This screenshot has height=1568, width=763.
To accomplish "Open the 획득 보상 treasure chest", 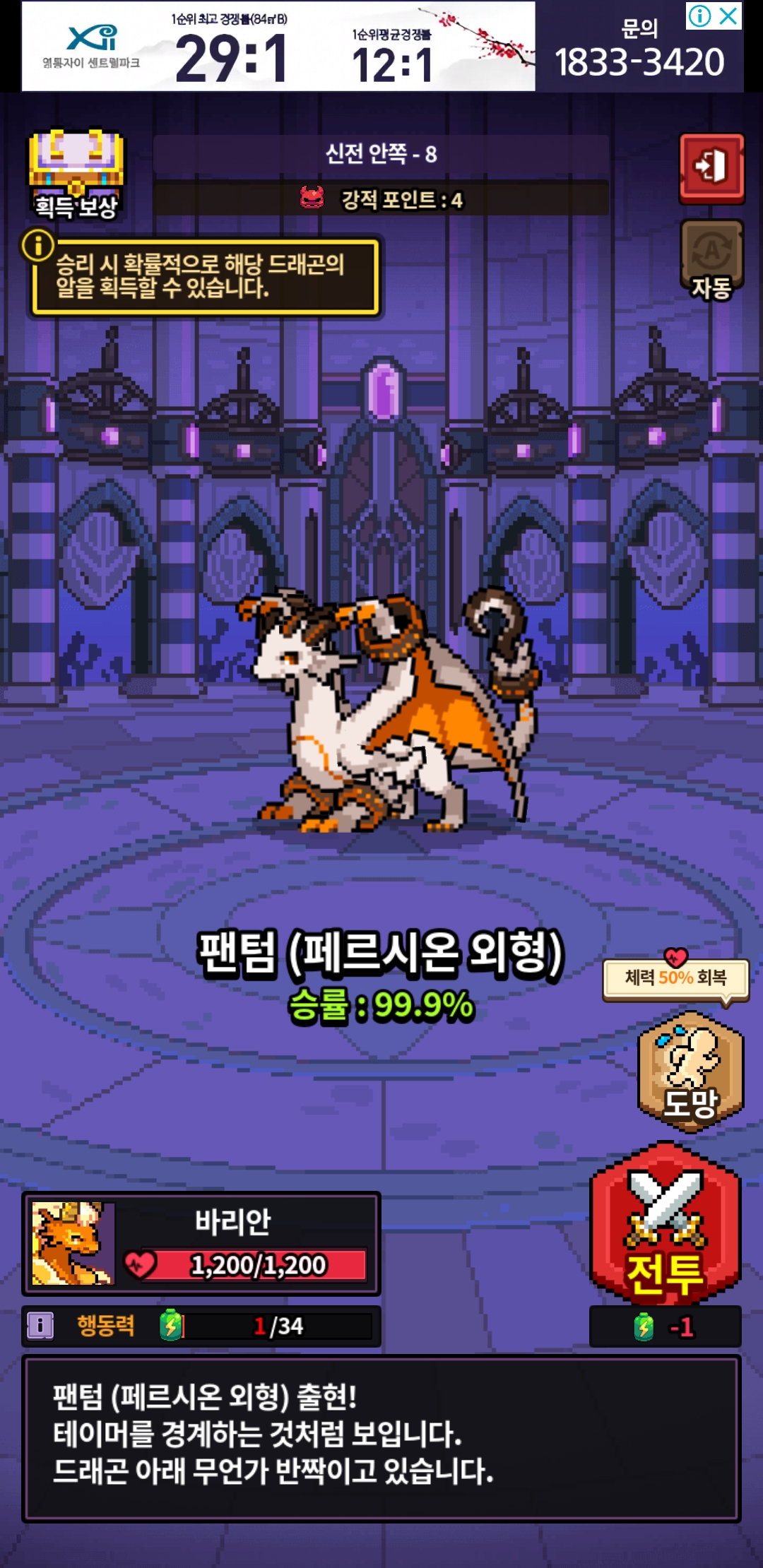I will pyautogui.click(x=76, y=173).
